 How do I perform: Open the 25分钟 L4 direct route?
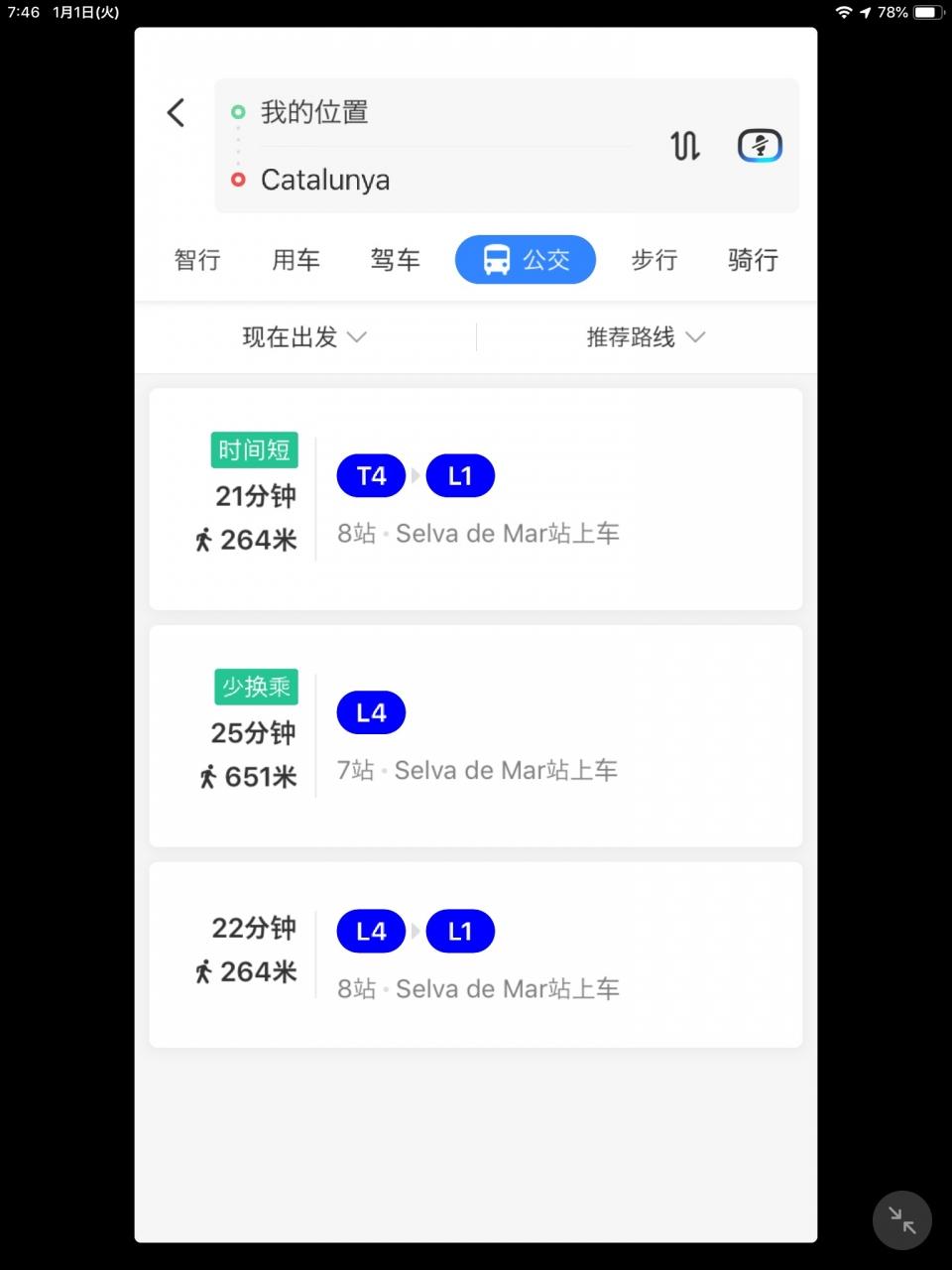point(476,736)
